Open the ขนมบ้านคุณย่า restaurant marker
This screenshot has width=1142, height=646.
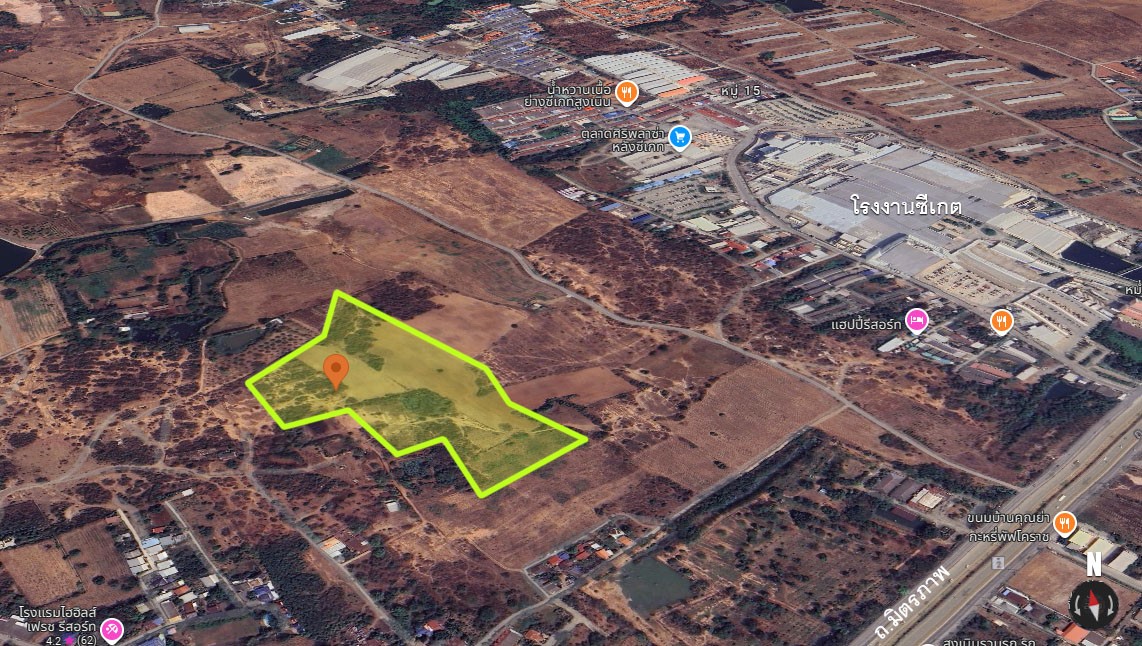click(x=1064, y=522)
